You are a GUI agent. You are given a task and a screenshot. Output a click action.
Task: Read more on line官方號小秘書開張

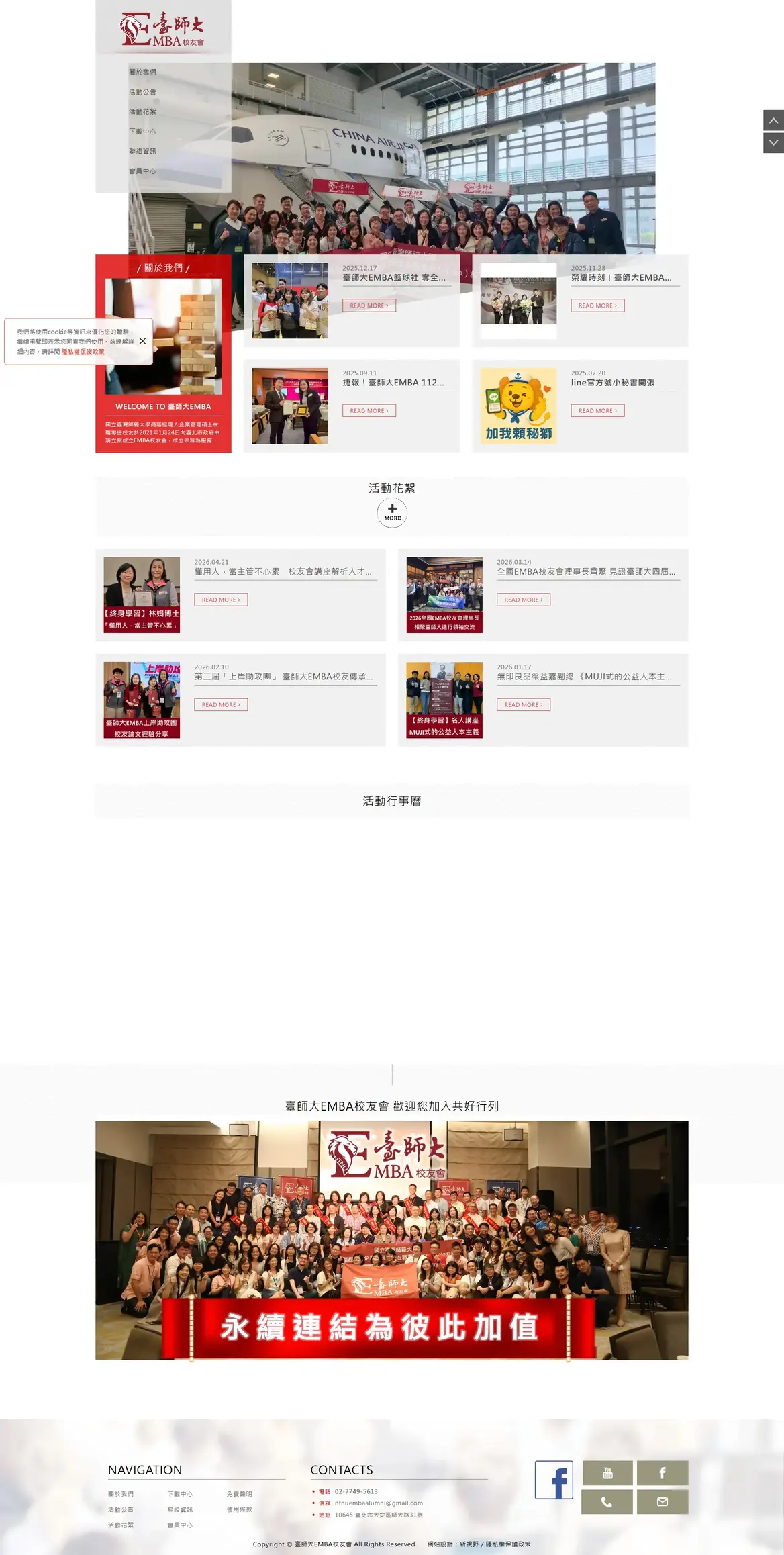pyautogui.click(x=597, y=410)
